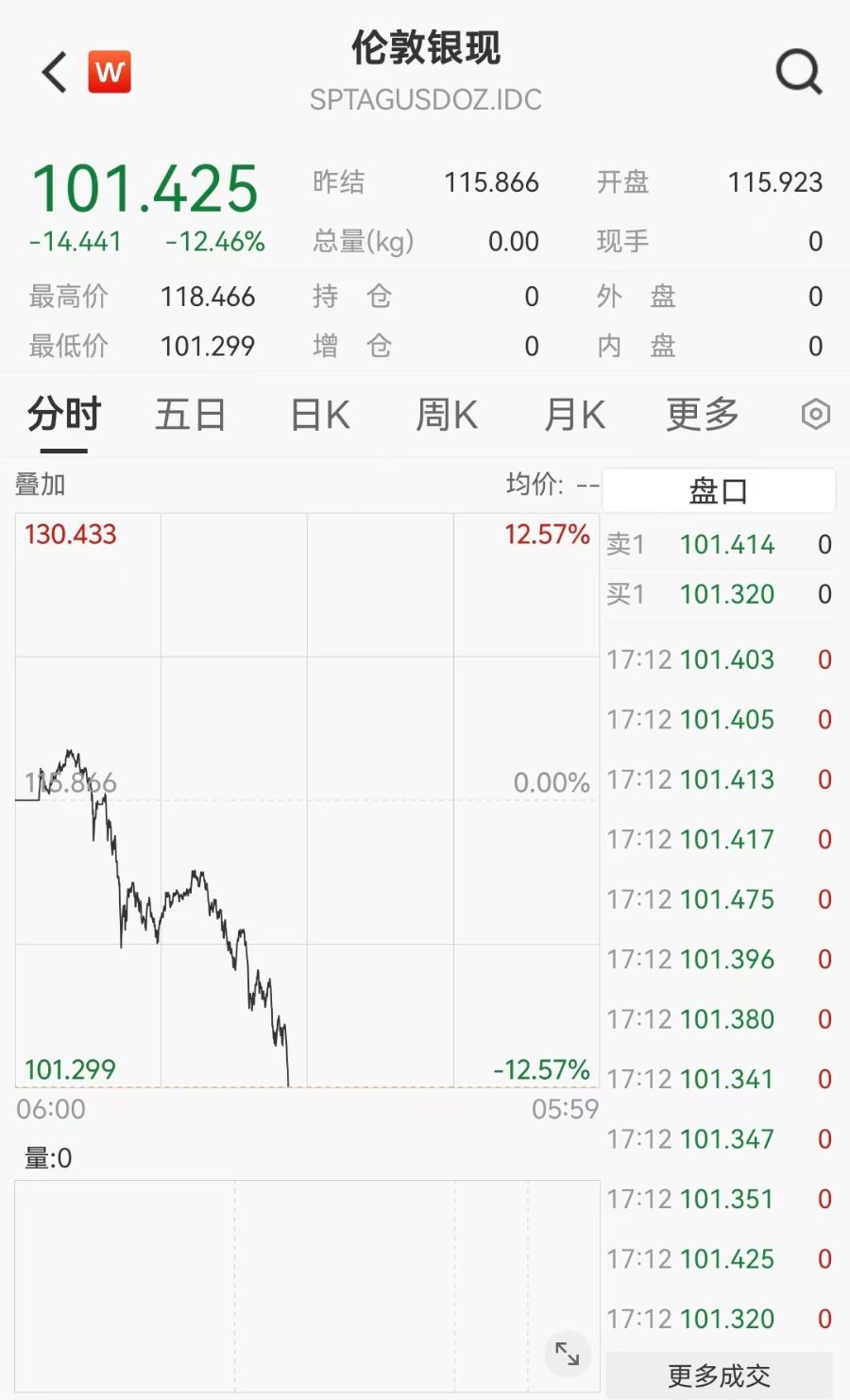Viewport: 850px width, 1400px height.
Task: Expand more chart types via 更多
Action: [x=701, y=414]
